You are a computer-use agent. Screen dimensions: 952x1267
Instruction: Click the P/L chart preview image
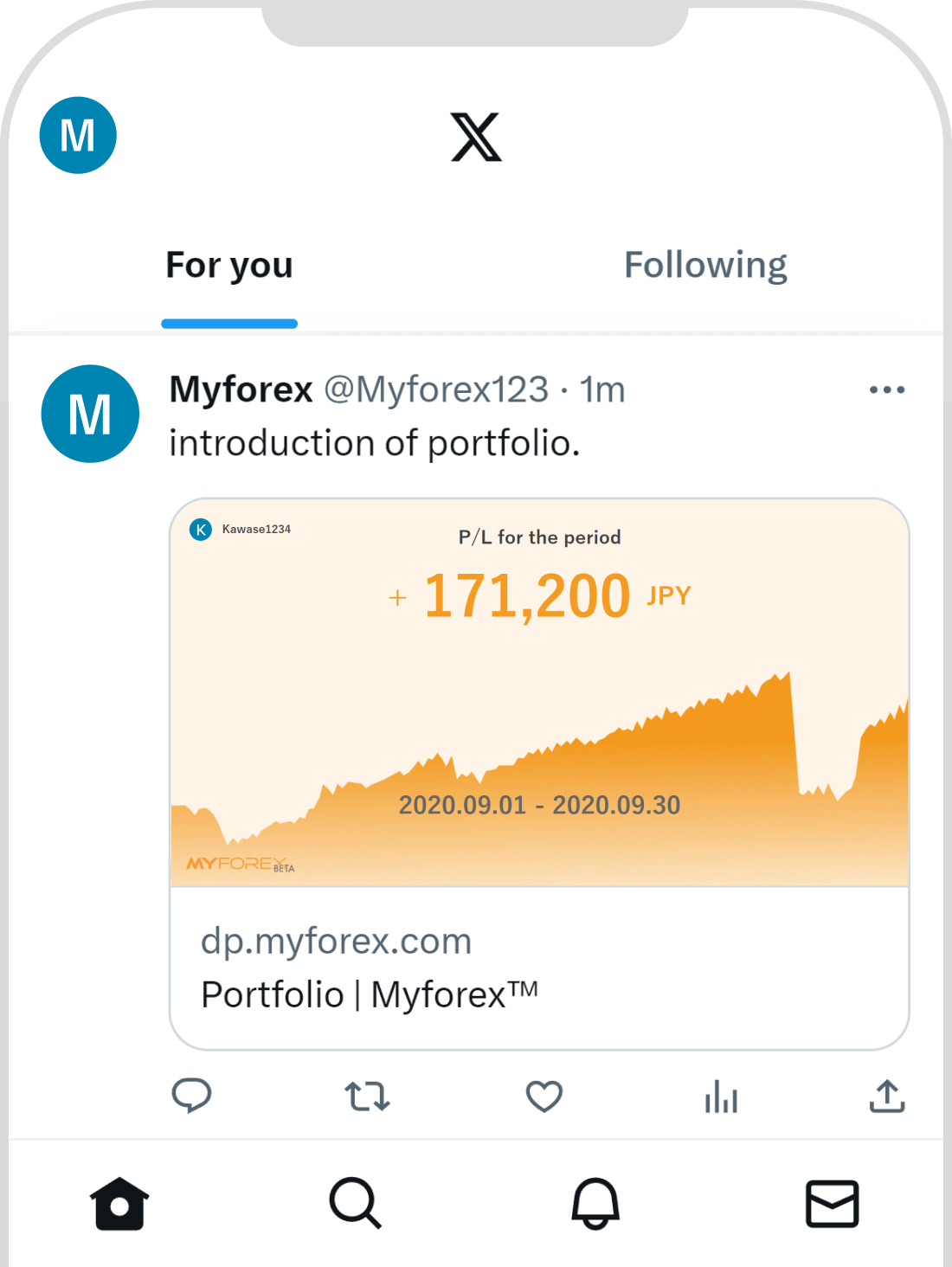click(541, 692)
